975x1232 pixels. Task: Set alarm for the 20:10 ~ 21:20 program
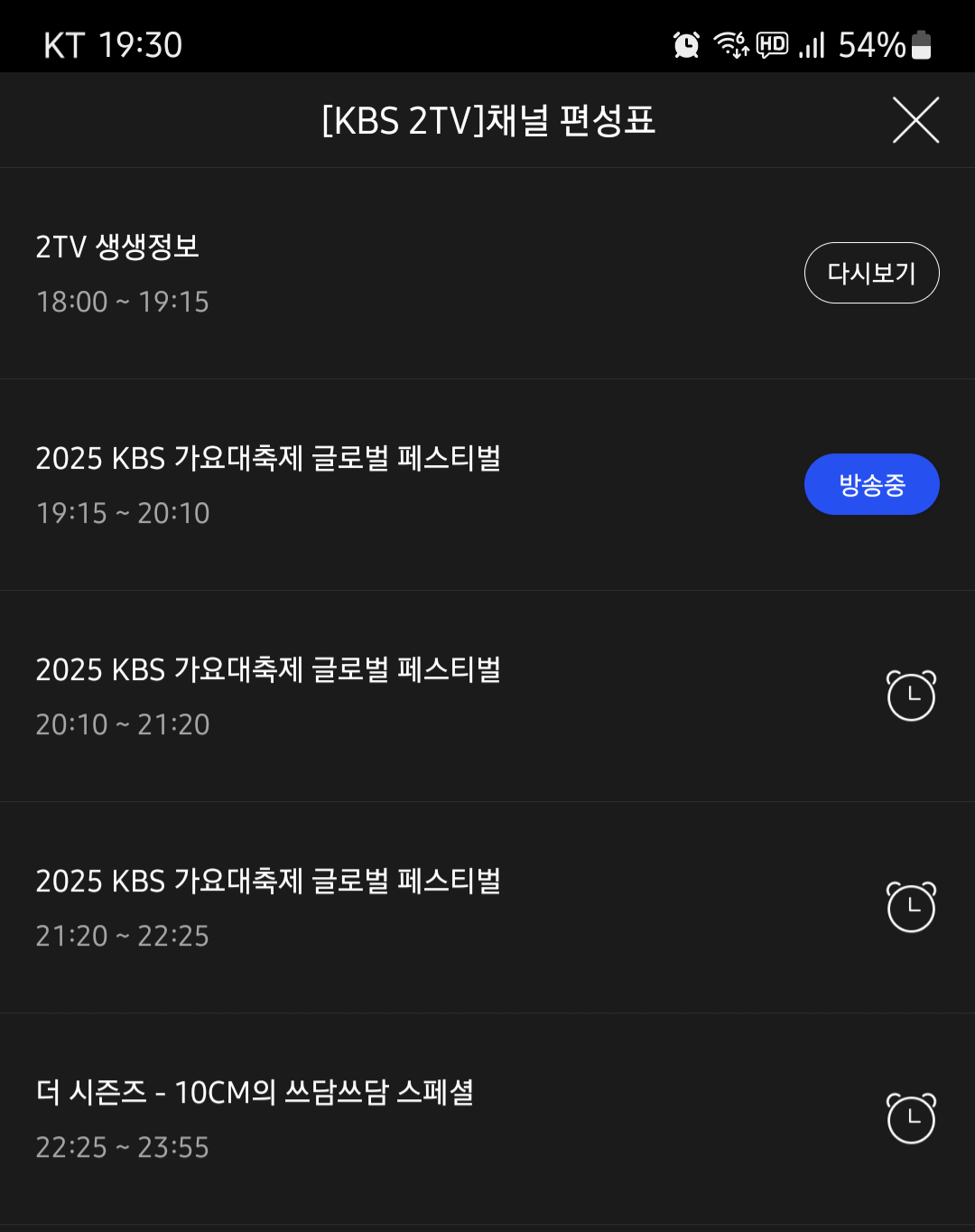(x=911, y=695)
